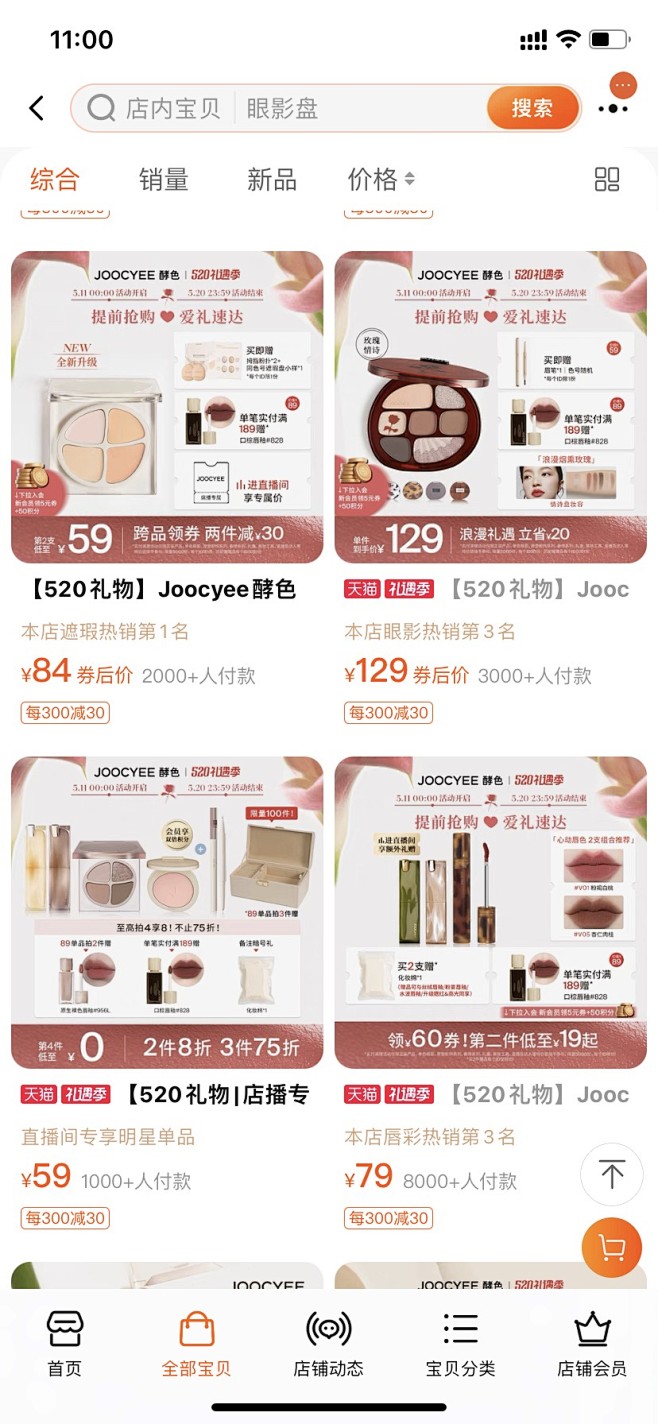Switch to 宝贝分类 tab
The width and height of the screenshot is (658, 1424).
[x=460, y=1343]
